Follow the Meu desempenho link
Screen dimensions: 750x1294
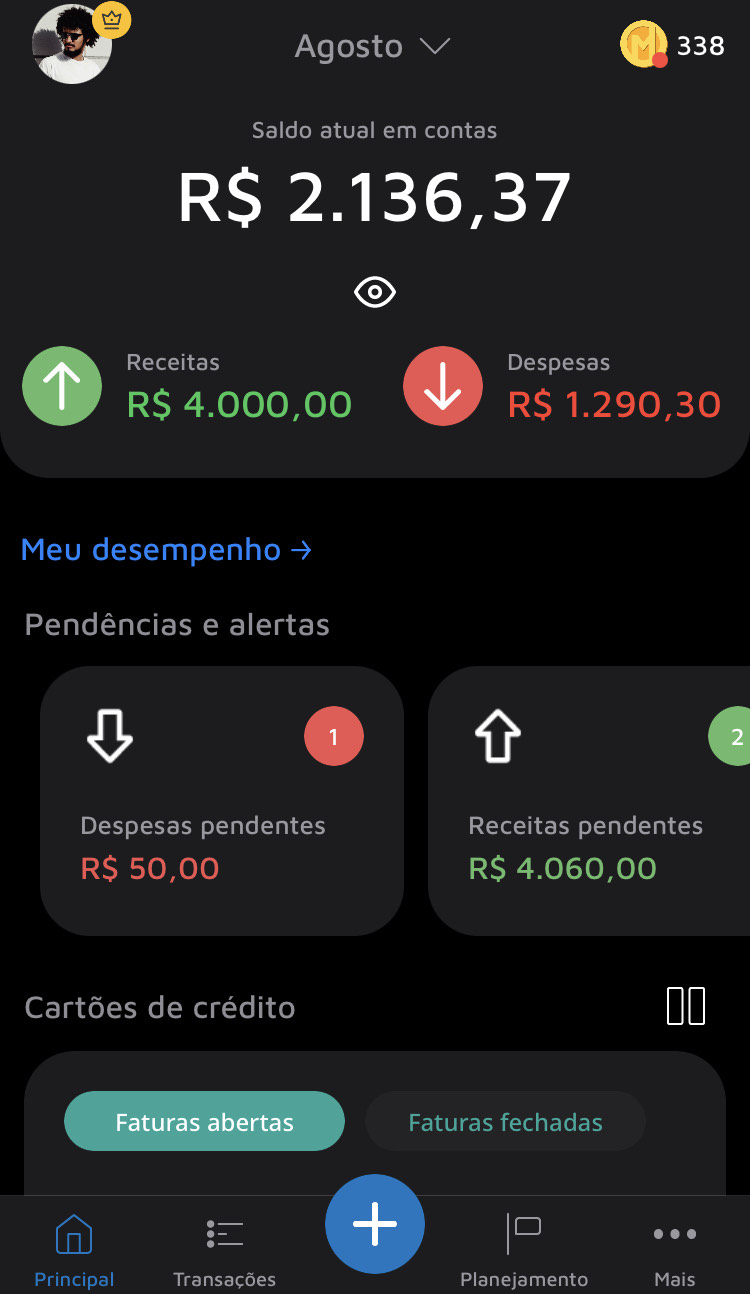click(x=166, y=550)
